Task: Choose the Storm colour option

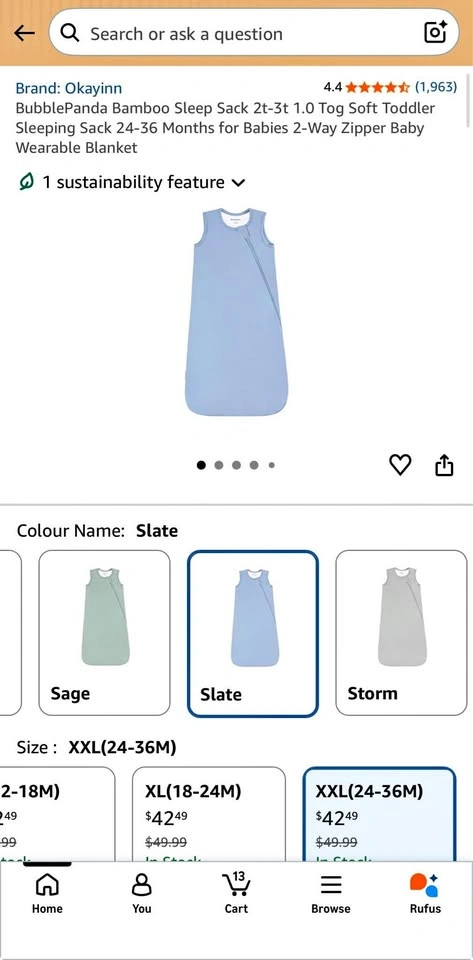Action: [401, 632]
